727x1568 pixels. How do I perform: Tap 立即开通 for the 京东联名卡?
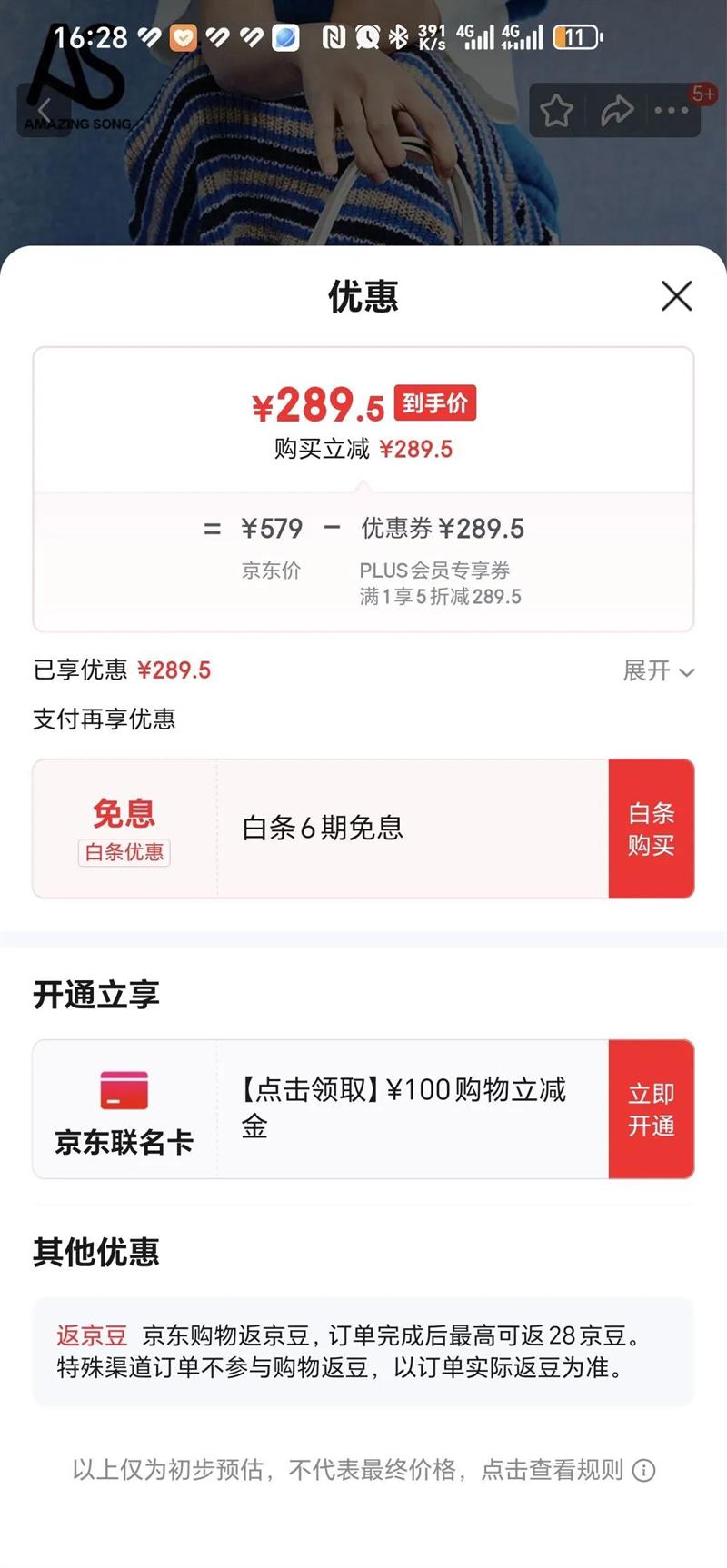pos(651,1109)
